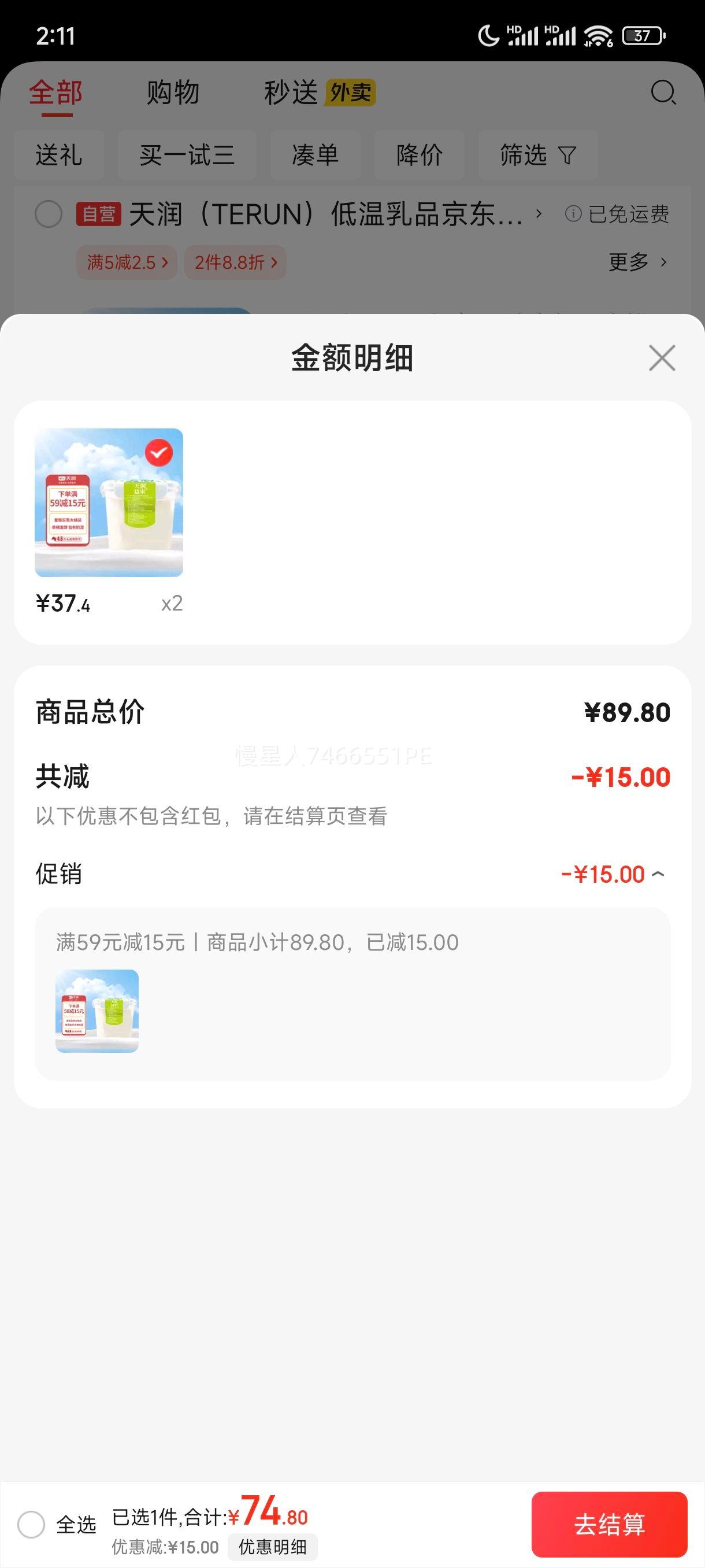The height and width of the screenshot is (1568, 705).
Task: Click the funnel icon on 筛选
Action: [x=567, y=155]
